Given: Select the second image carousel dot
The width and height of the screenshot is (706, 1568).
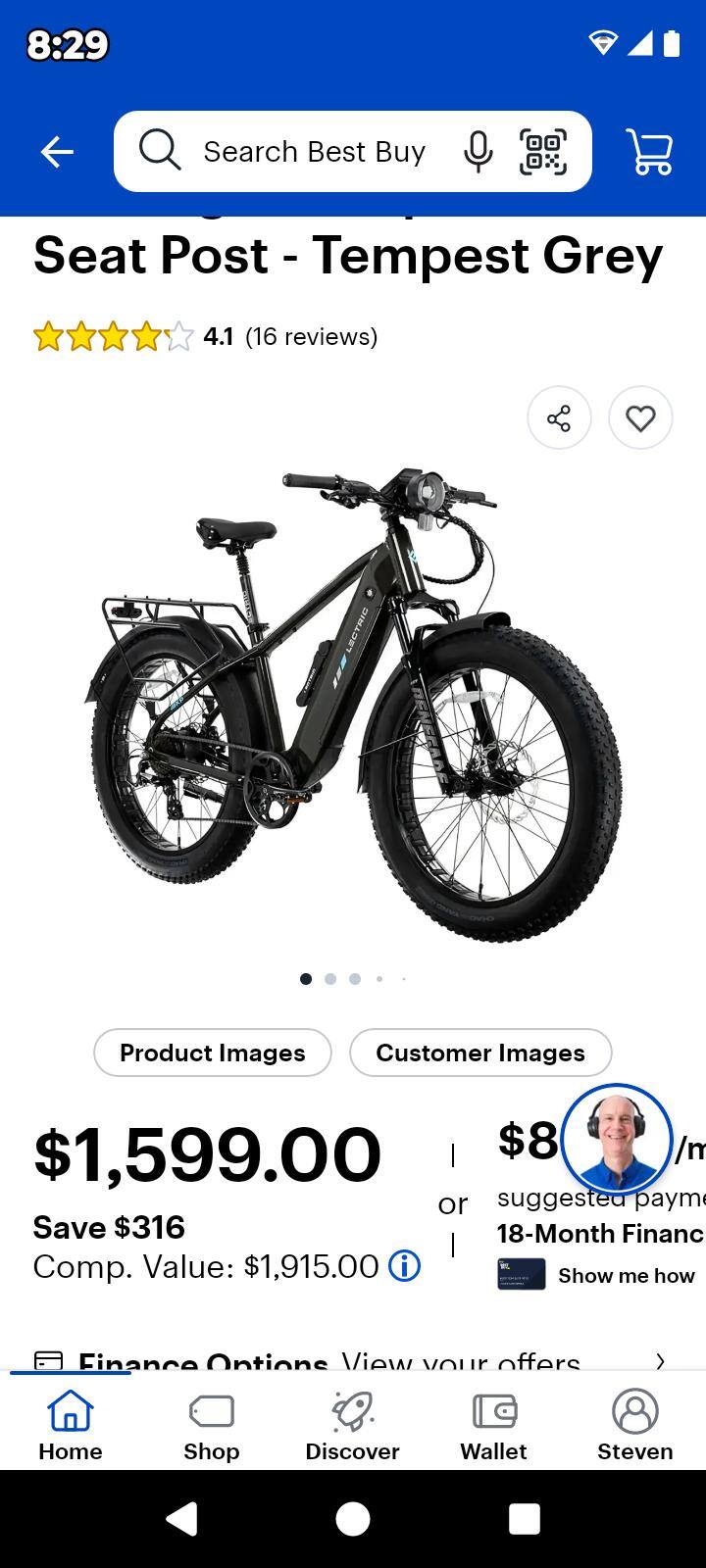Looking at the screenshot, I should pos(330,978).
